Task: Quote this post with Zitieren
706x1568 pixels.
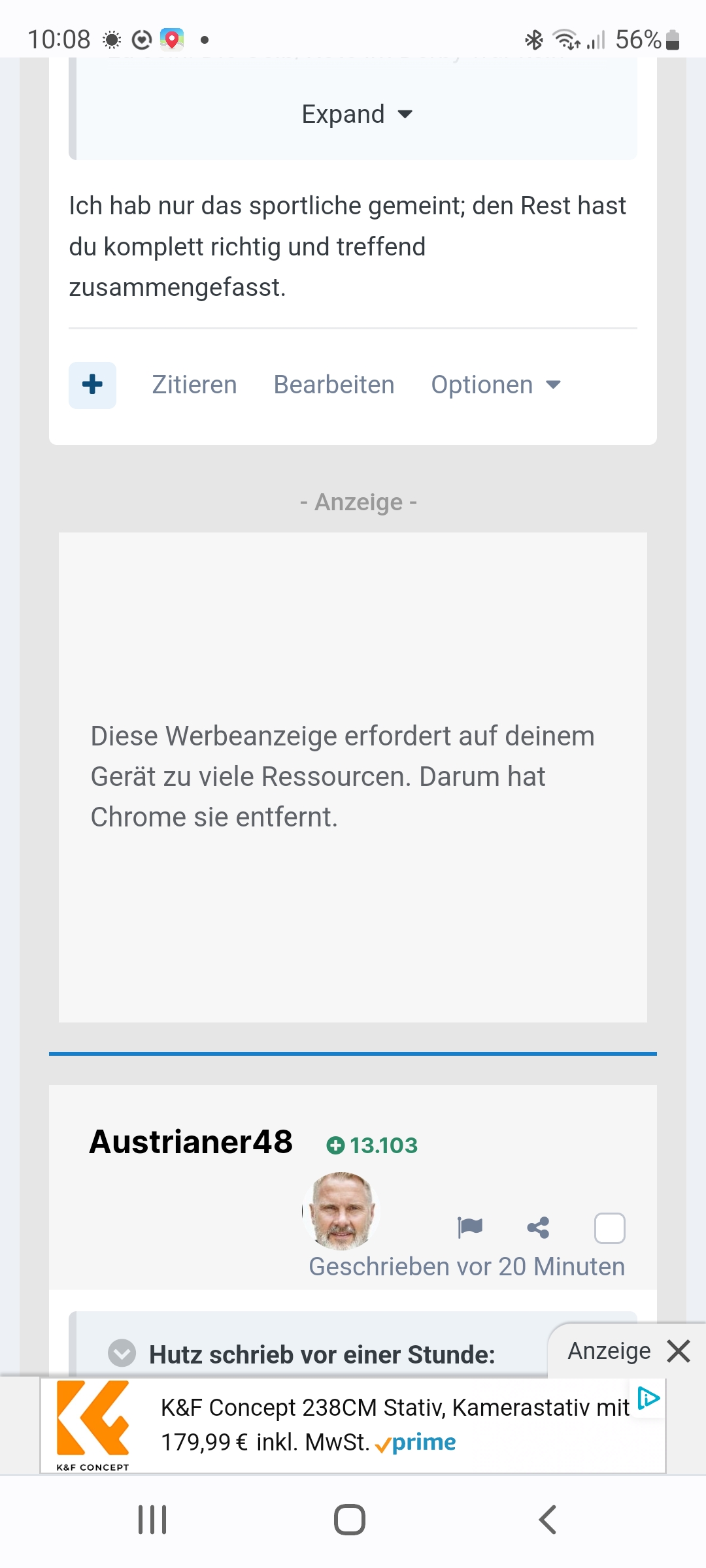Action: click(x=194, y=385)
